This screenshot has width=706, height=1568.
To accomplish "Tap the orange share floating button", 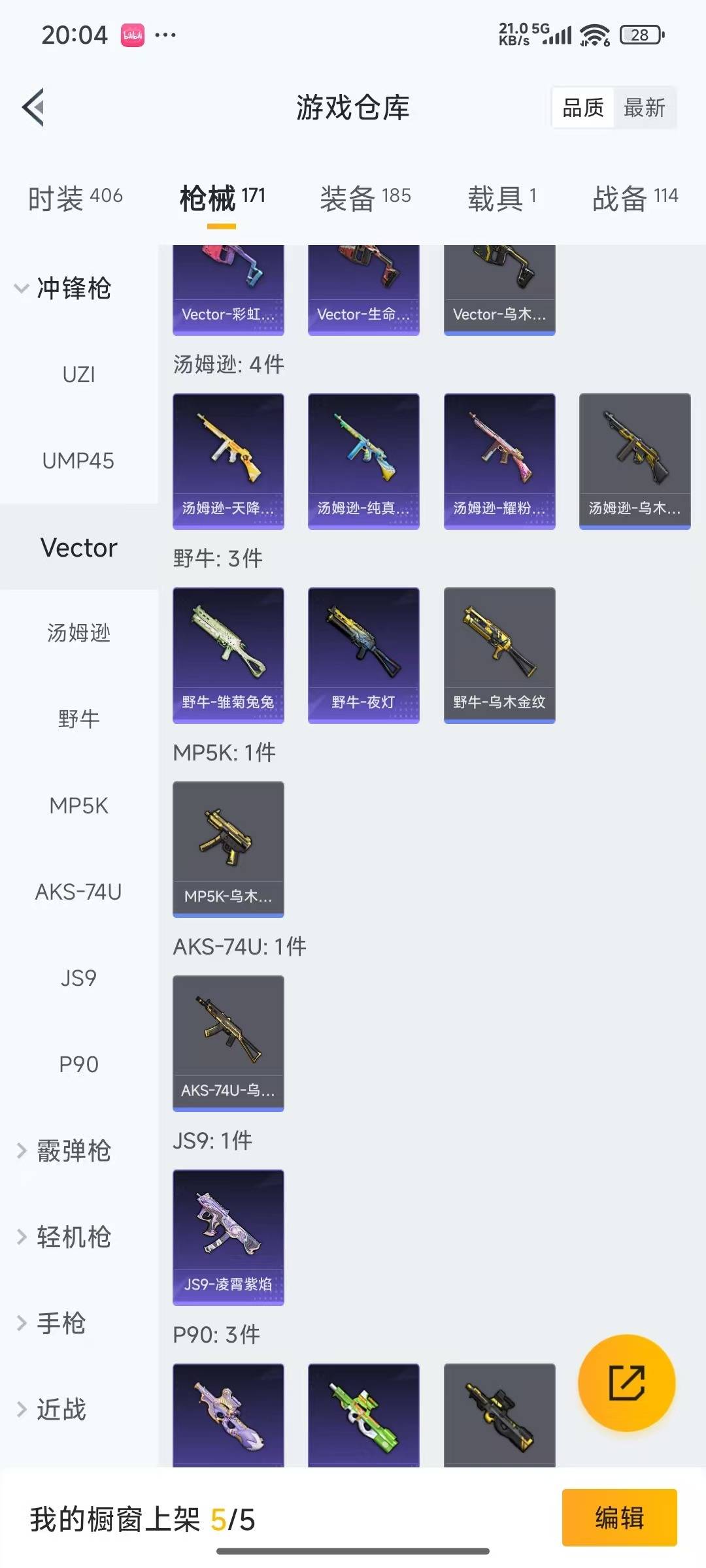I will (626, 1382).
